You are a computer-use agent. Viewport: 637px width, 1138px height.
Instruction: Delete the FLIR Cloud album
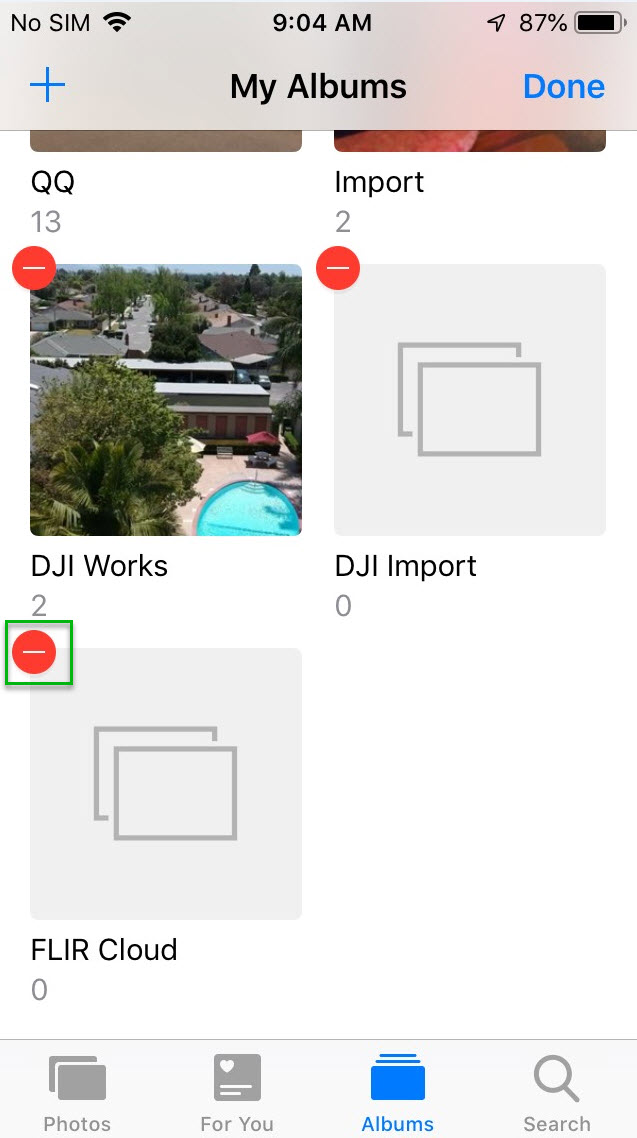(x=35, y=652)
